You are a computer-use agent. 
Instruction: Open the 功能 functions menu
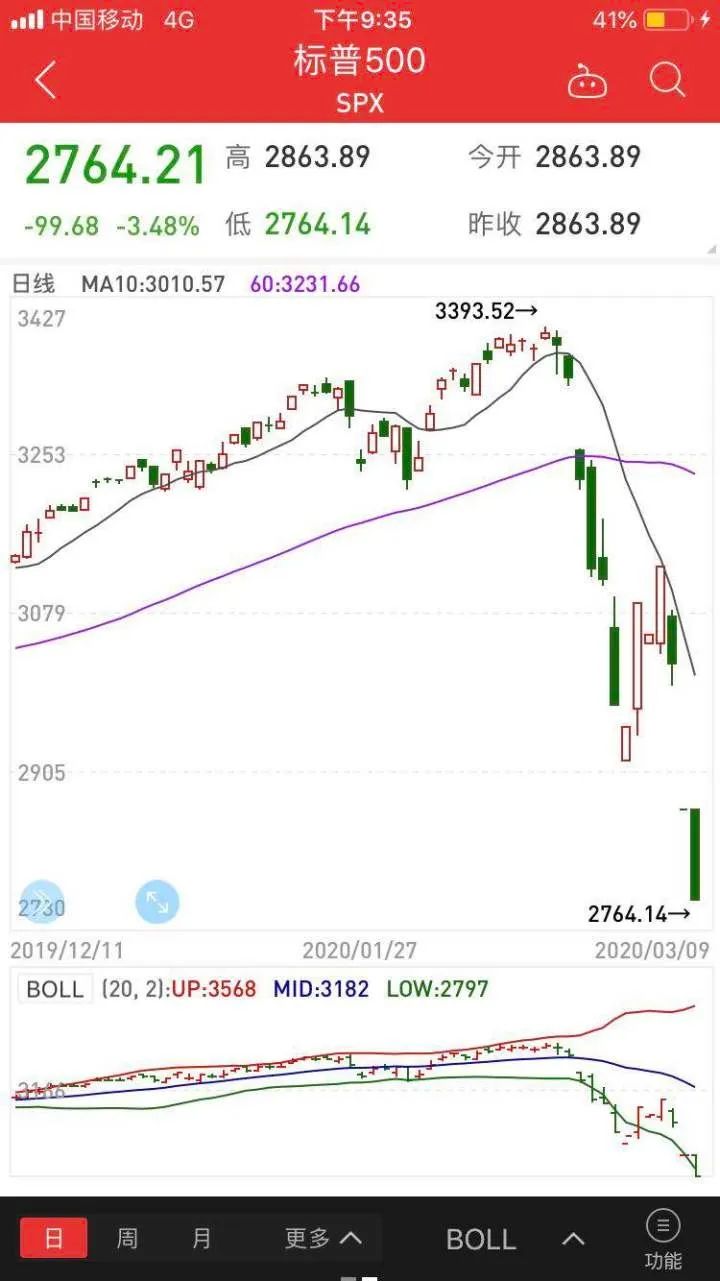click(x=662, y=1238)
